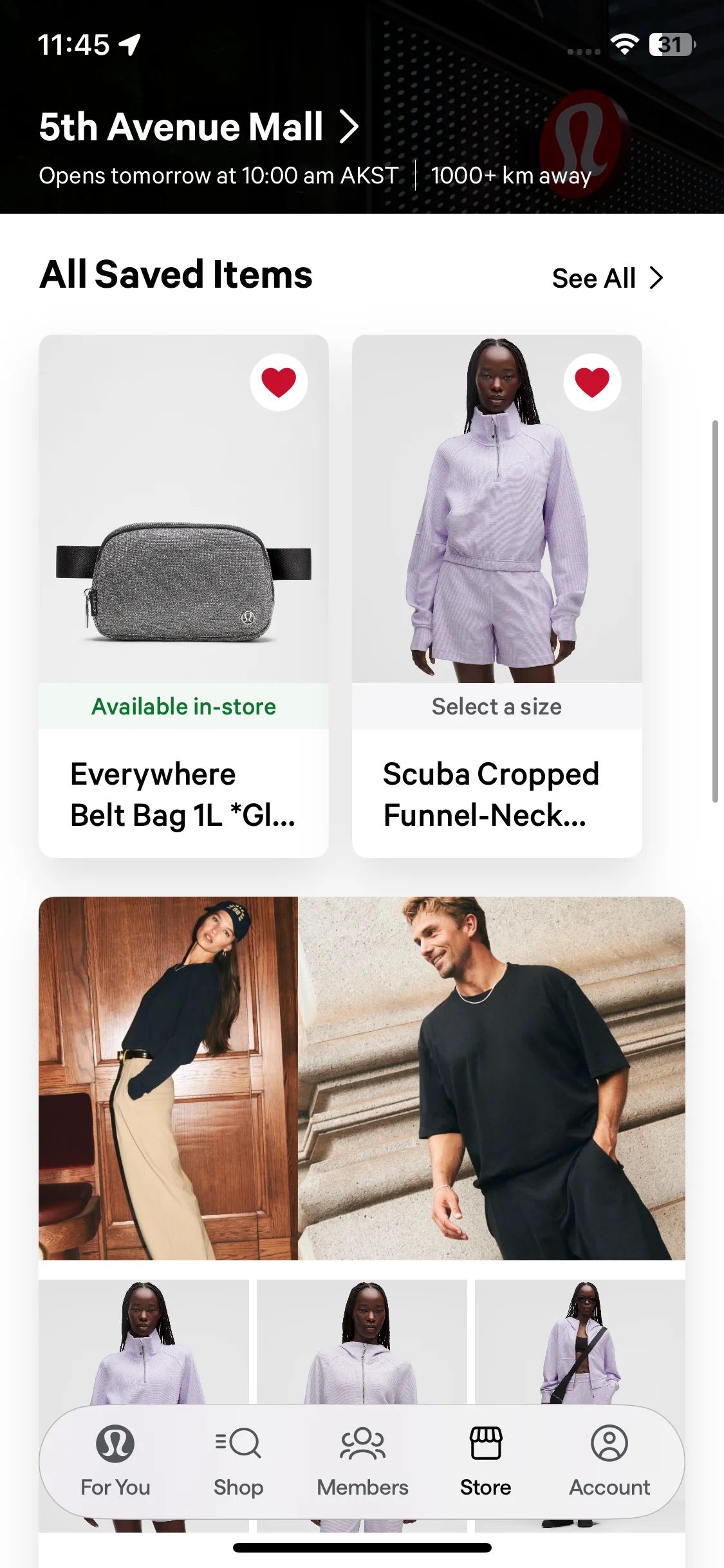Open the Account tab
This screenshot has height=1568, width=724.
click(x=609, y=1461)
